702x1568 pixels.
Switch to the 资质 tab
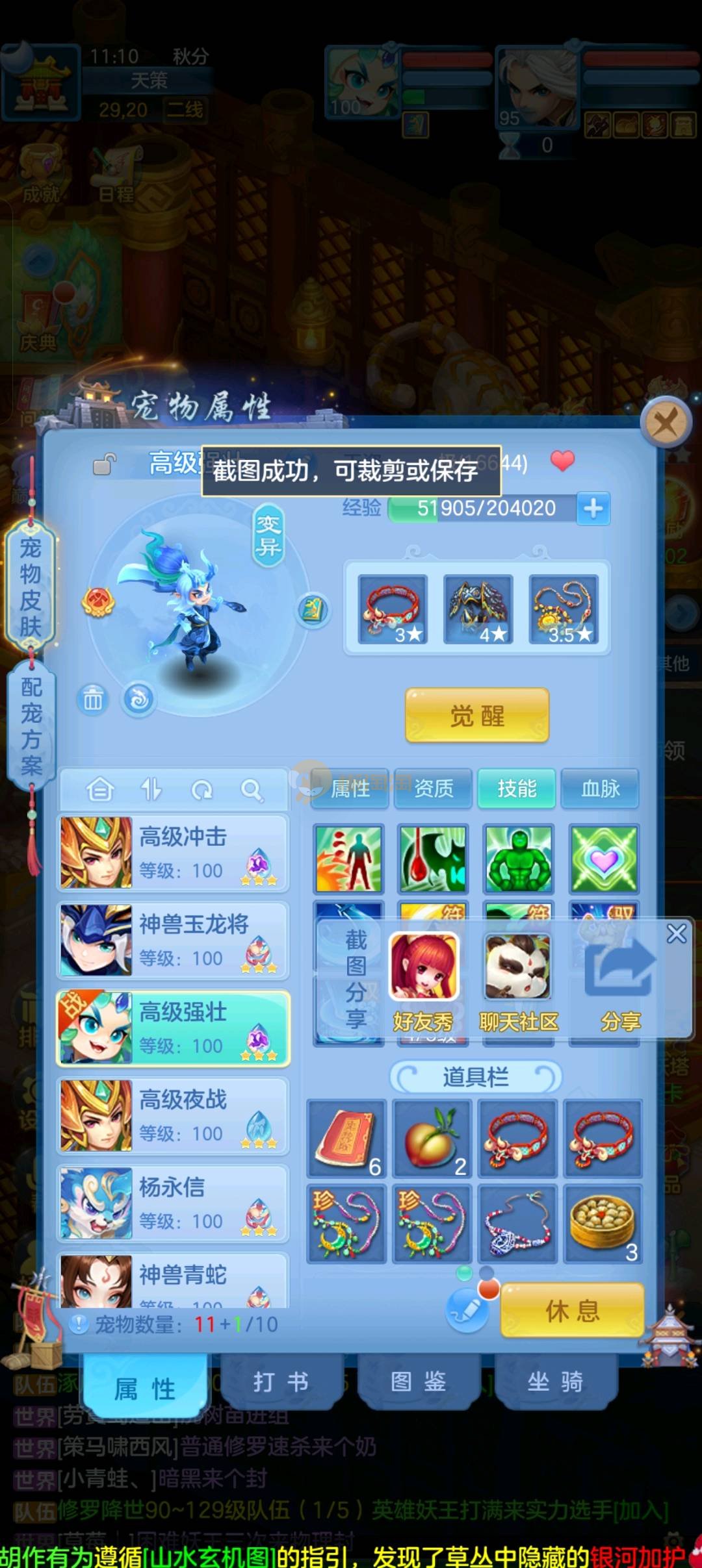pos(434,789)
